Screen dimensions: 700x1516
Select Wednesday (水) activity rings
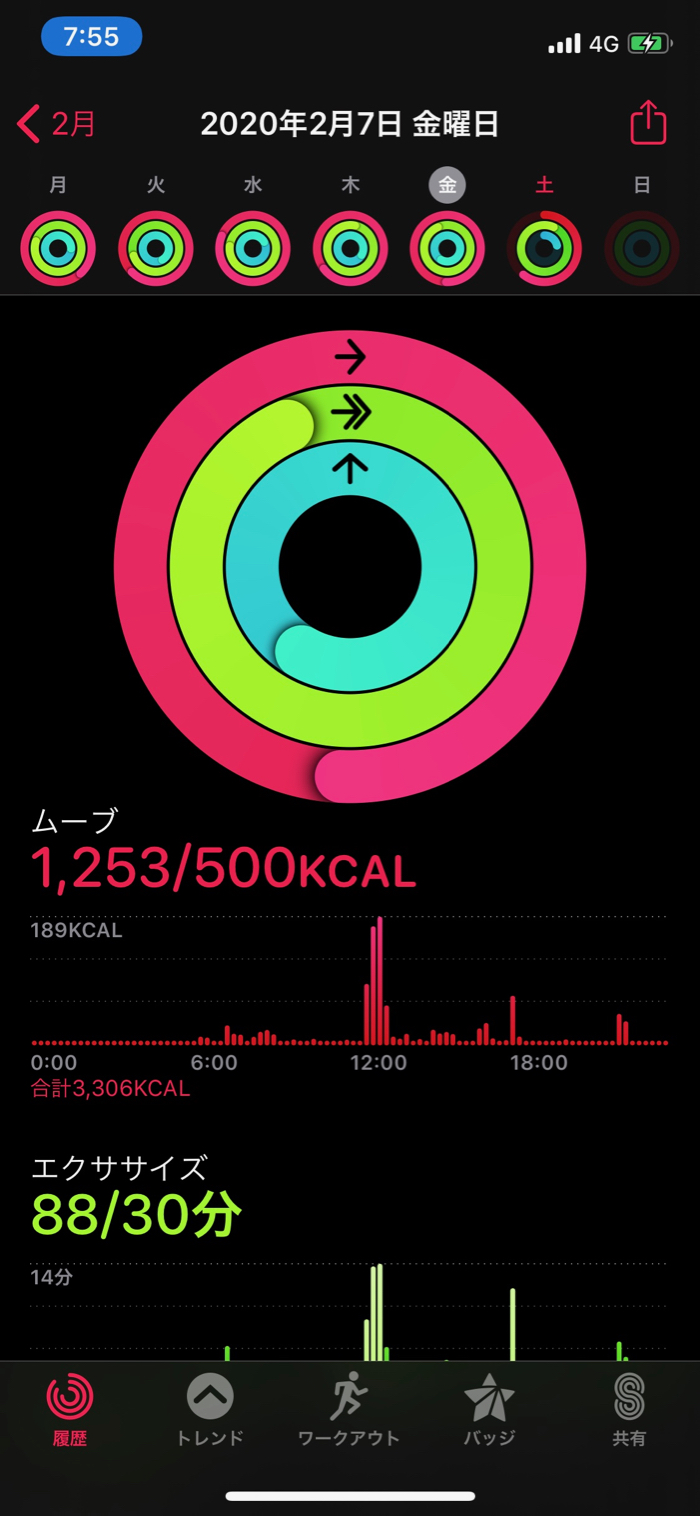[x=252, y=248]
